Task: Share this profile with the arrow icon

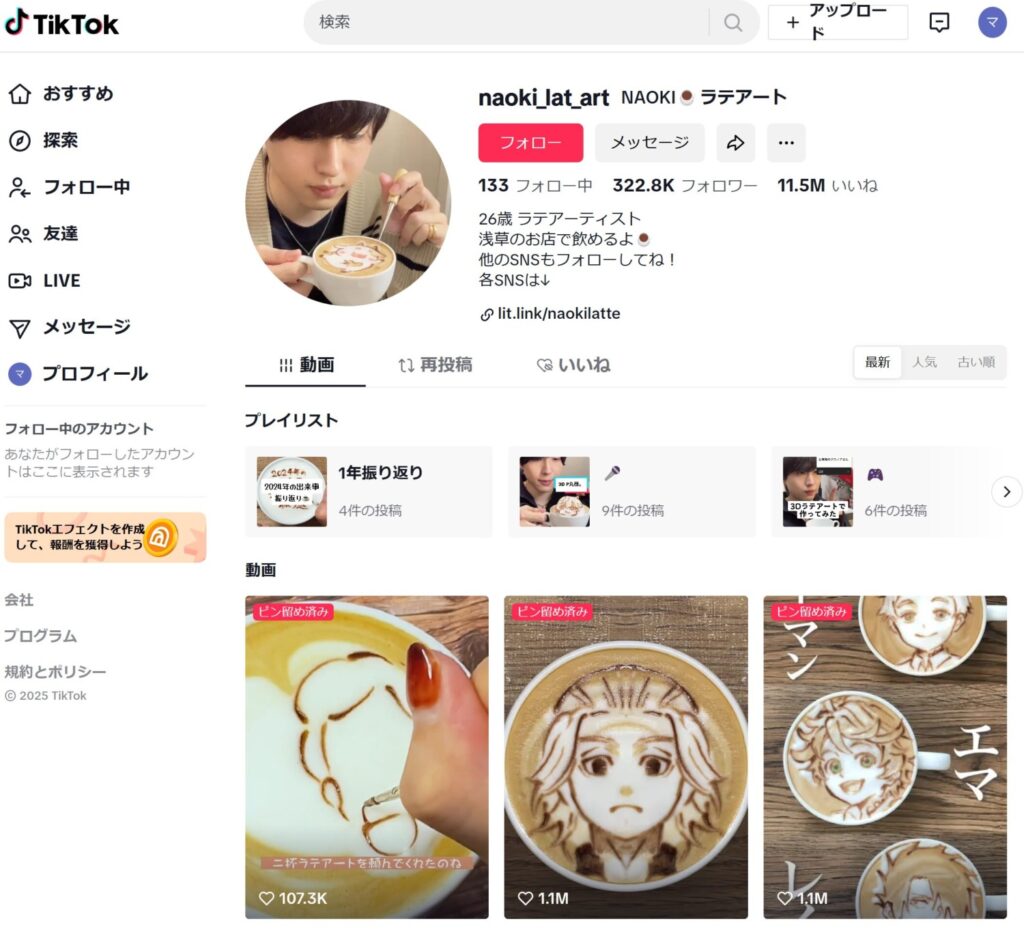Action: coord(736,143)
